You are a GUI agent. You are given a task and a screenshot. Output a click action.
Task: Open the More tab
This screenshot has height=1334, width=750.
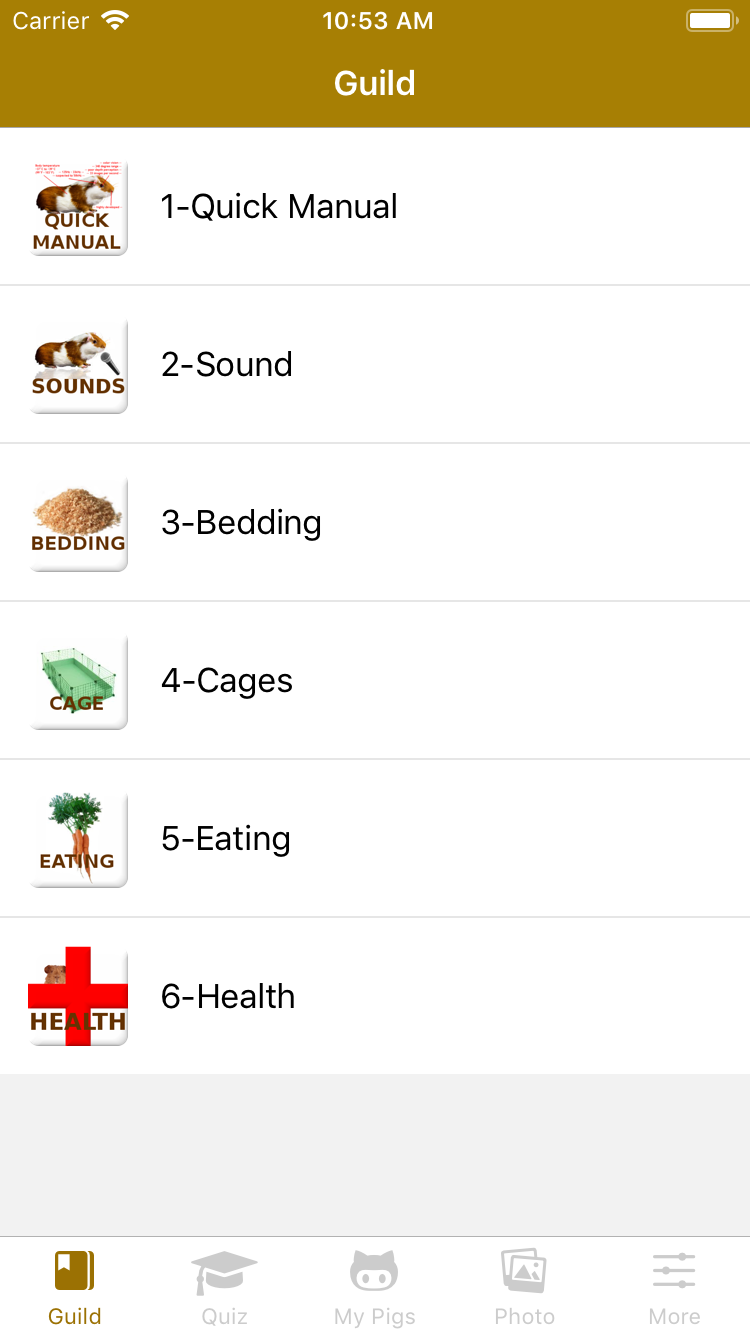[x=674, y=1288]
